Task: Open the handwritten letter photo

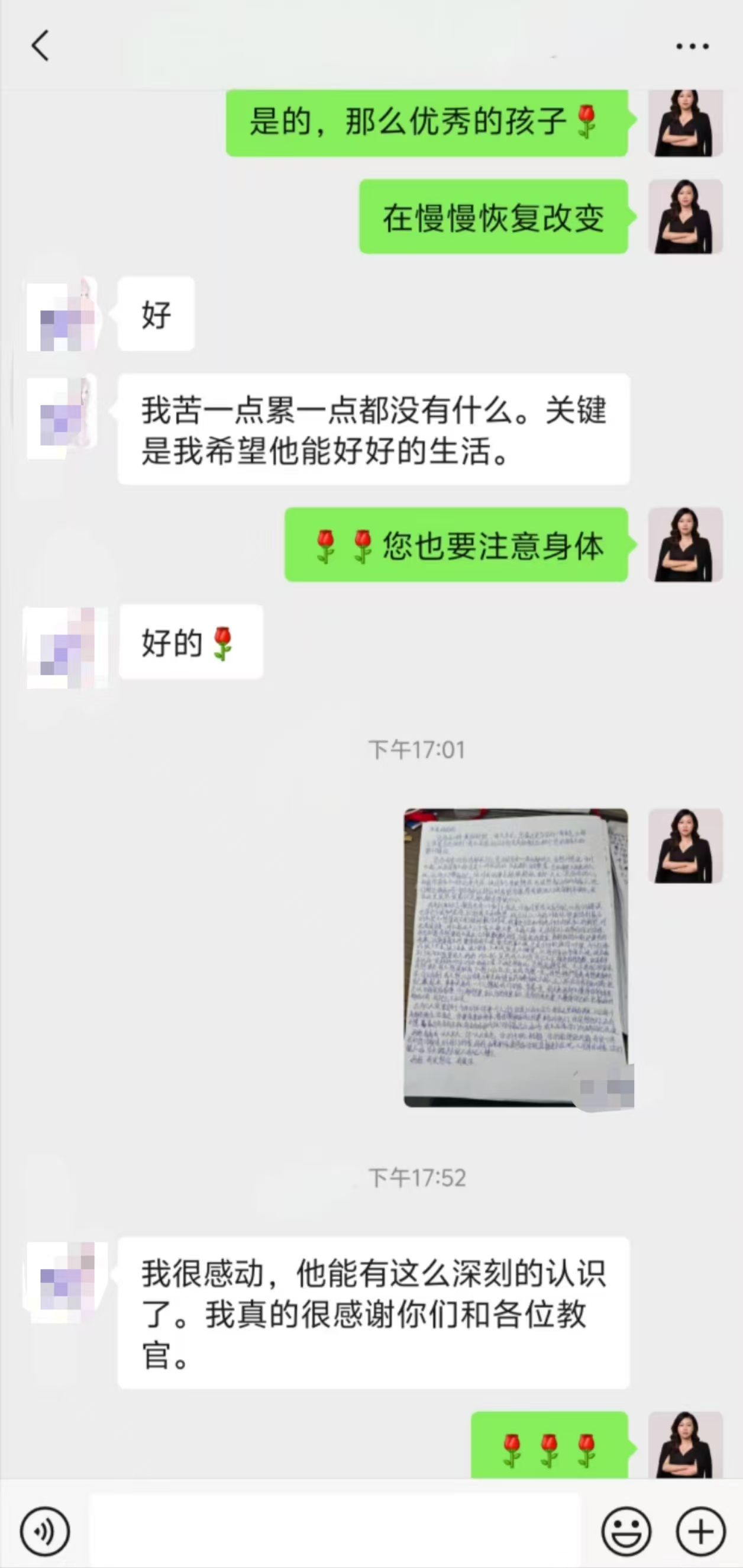Action: pyautogui.click(x=516, y=958)
